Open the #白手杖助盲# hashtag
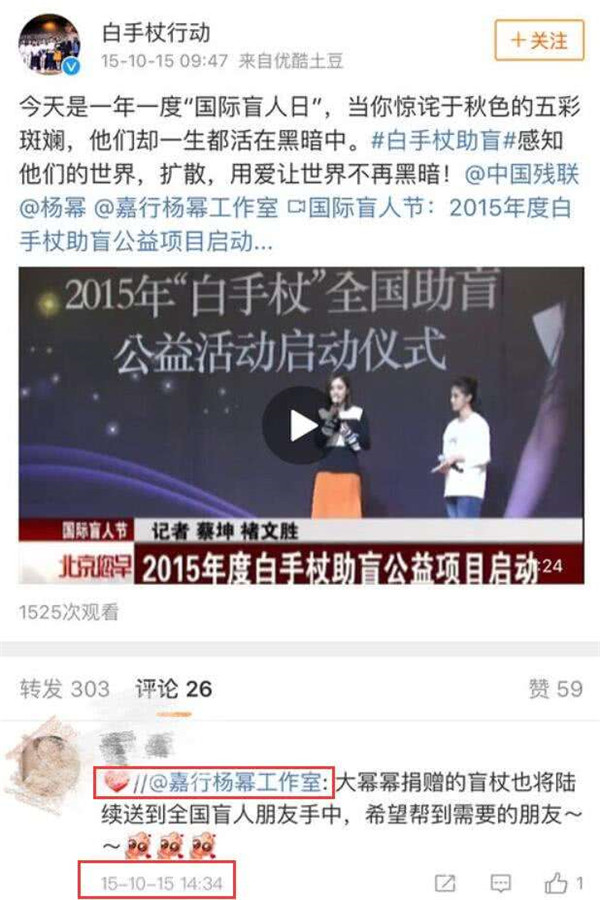 click(434, 139)
